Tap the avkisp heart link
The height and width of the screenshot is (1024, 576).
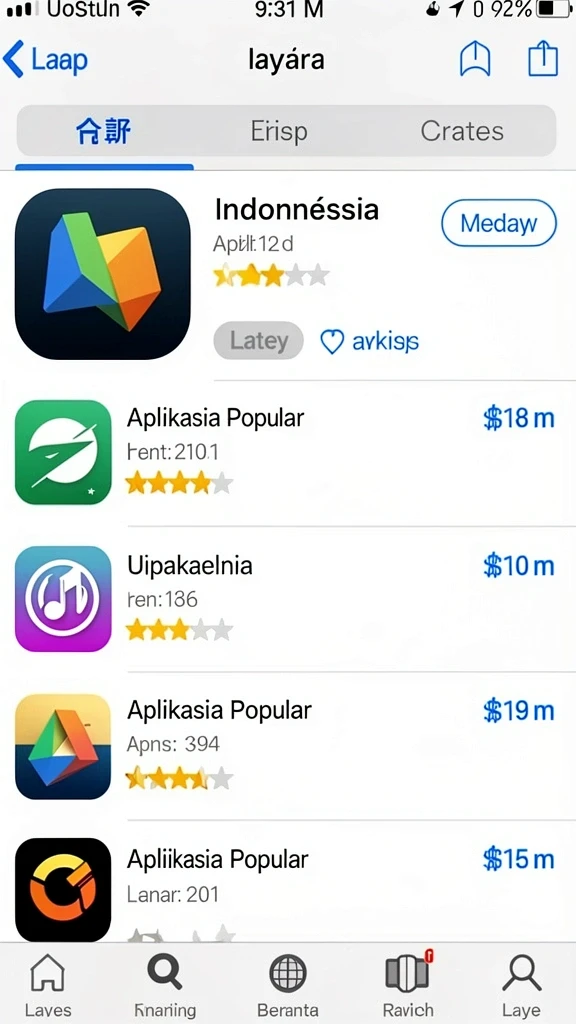coord(370,341)
